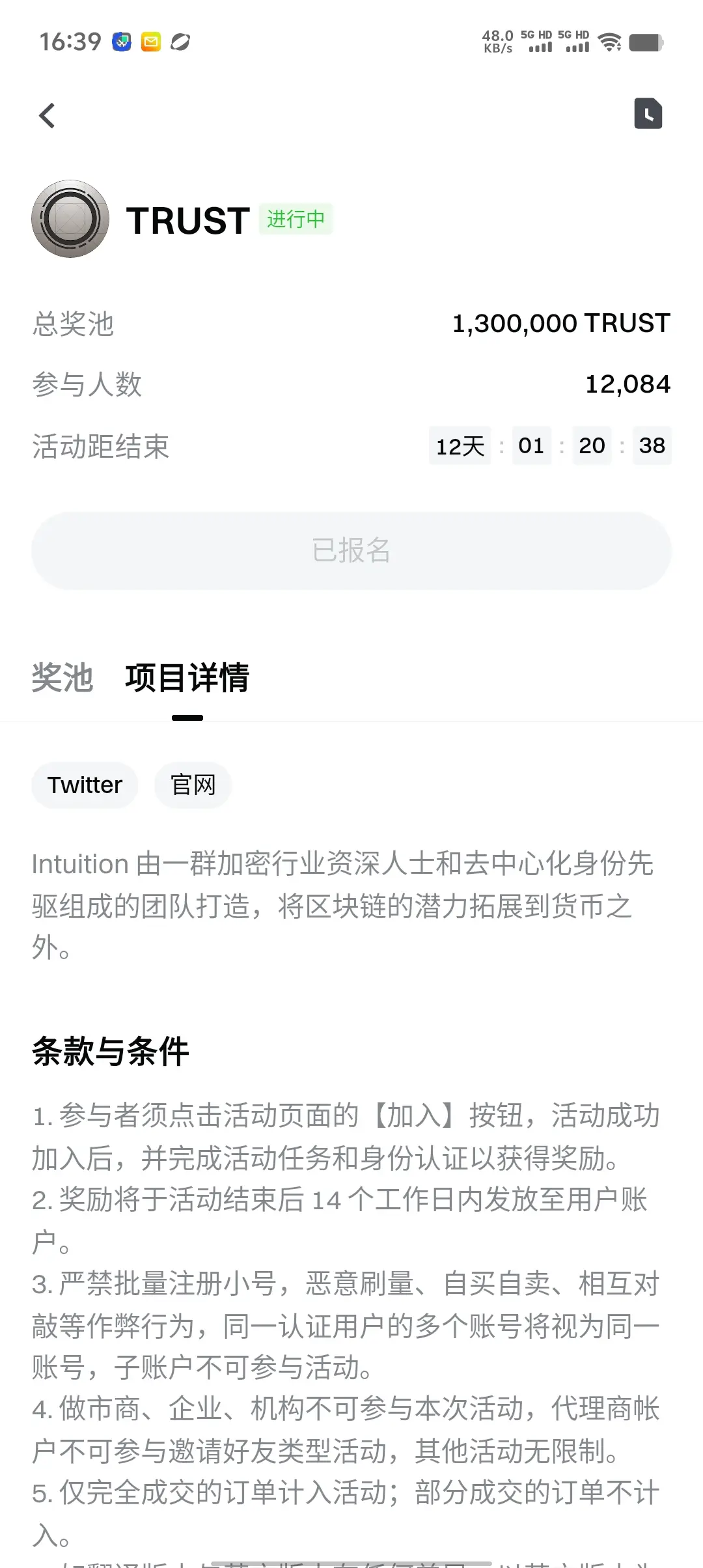The width and height of the screenshot is (703, 1568).
Task: Select the 项目详情 tab
Action: tap(188, 679)
